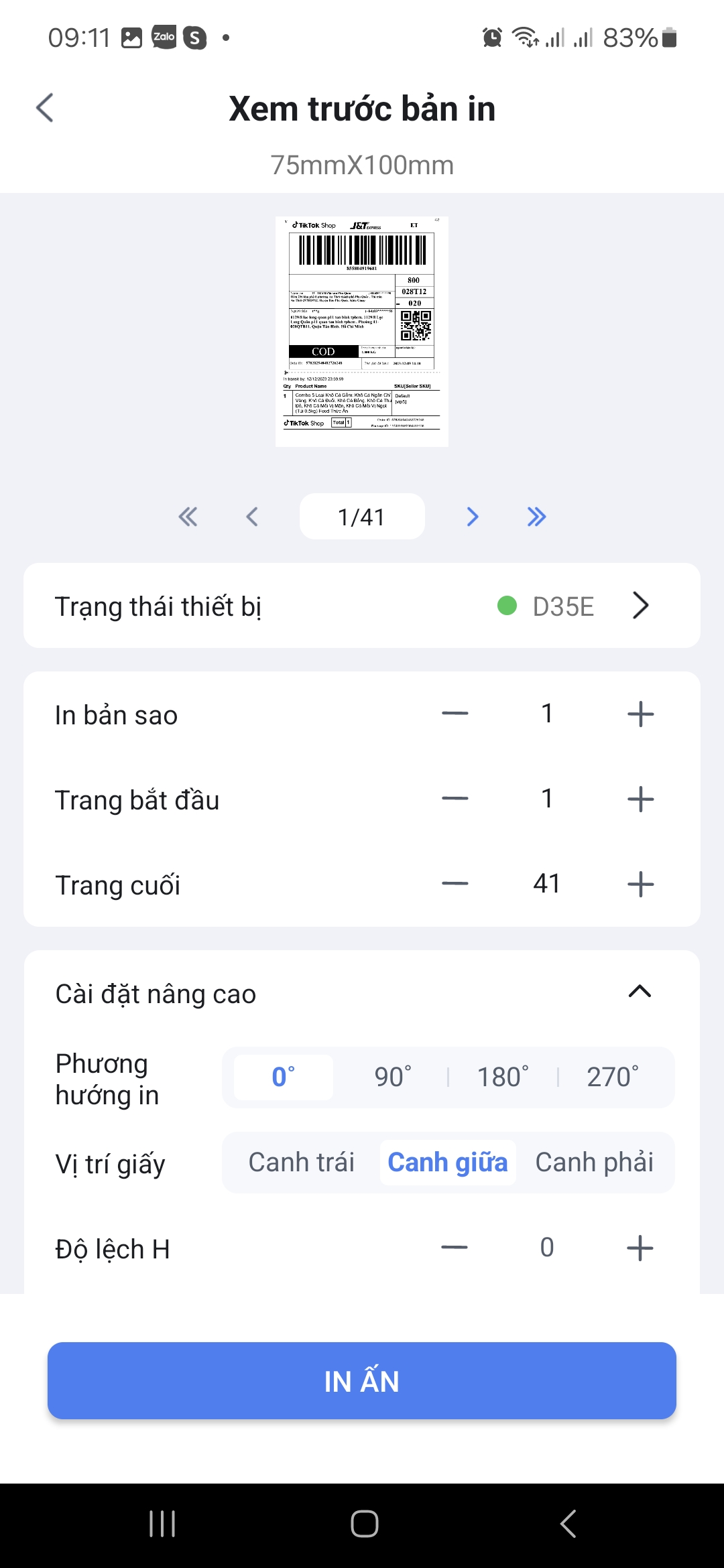Switch paper position to 'Canh trái'
Image resolution: width=724 pixels, height=1568 pixels.
tap(301, 1162)
